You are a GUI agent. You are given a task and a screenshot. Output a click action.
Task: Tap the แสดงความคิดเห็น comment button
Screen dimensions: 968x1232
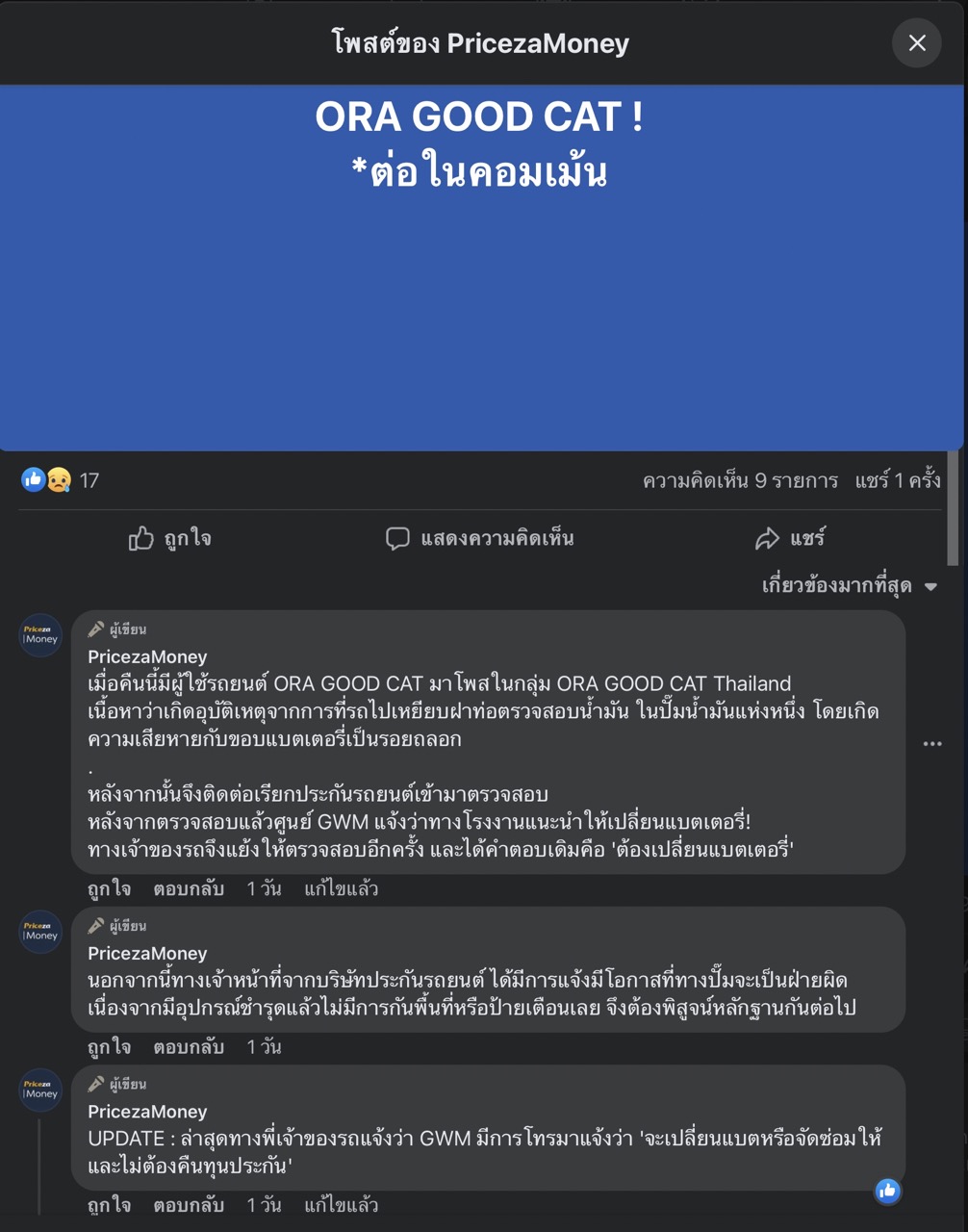pyautogui.click(x=479, y=538)
